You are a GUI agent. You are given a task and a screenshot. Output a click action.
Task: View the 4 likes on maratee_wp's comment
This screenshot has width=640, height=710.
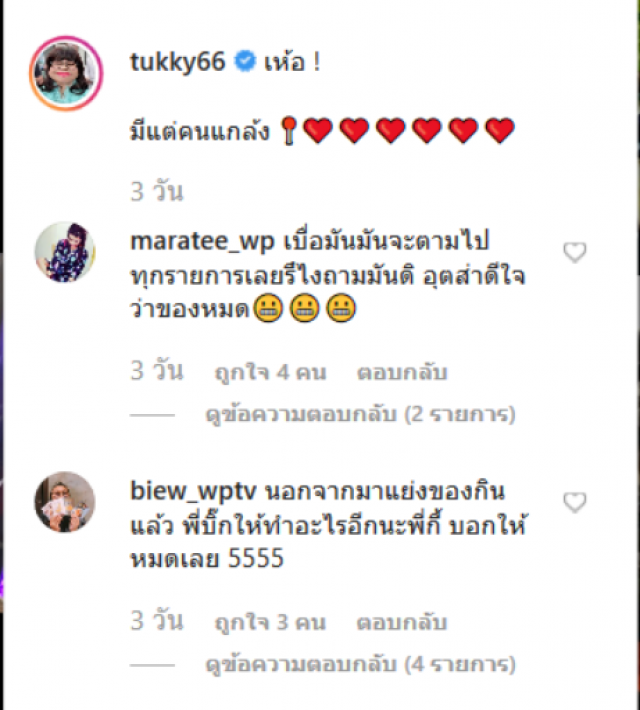point(271,373)
